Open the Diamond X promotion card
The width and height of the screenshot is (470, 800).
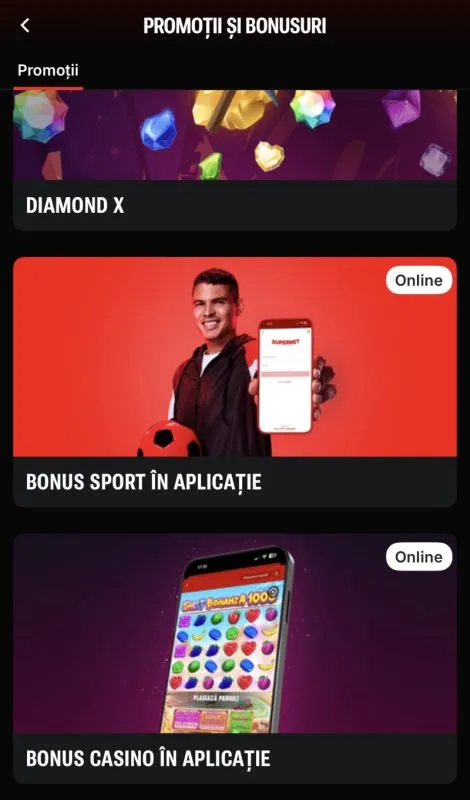[x=235, y=160]
